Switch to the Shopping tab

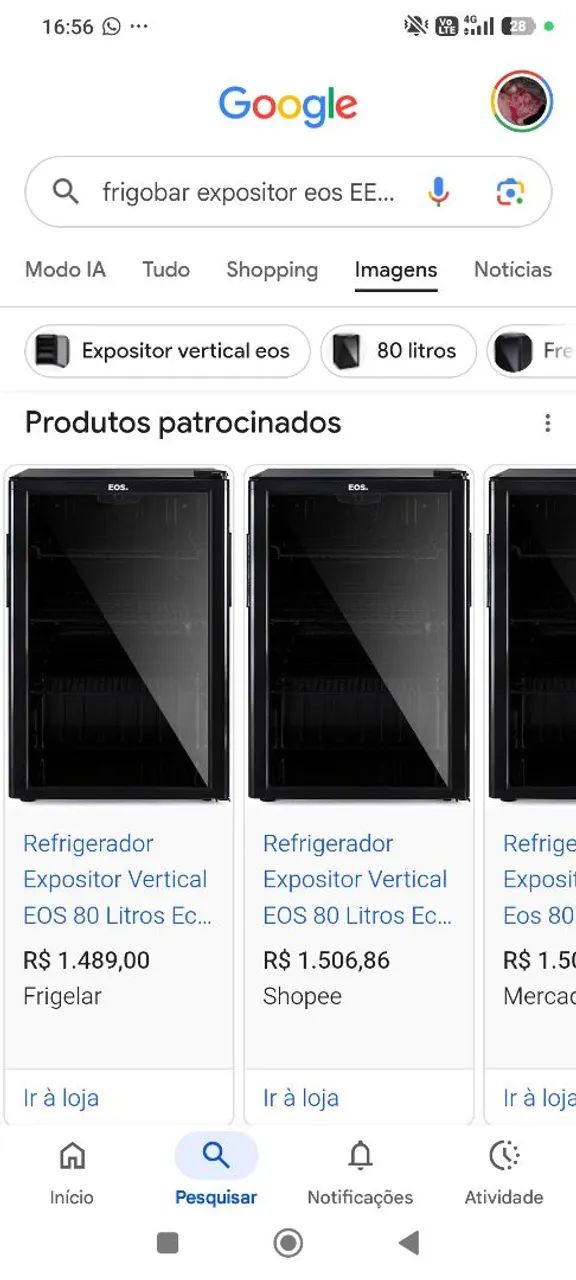pos(272,269)
